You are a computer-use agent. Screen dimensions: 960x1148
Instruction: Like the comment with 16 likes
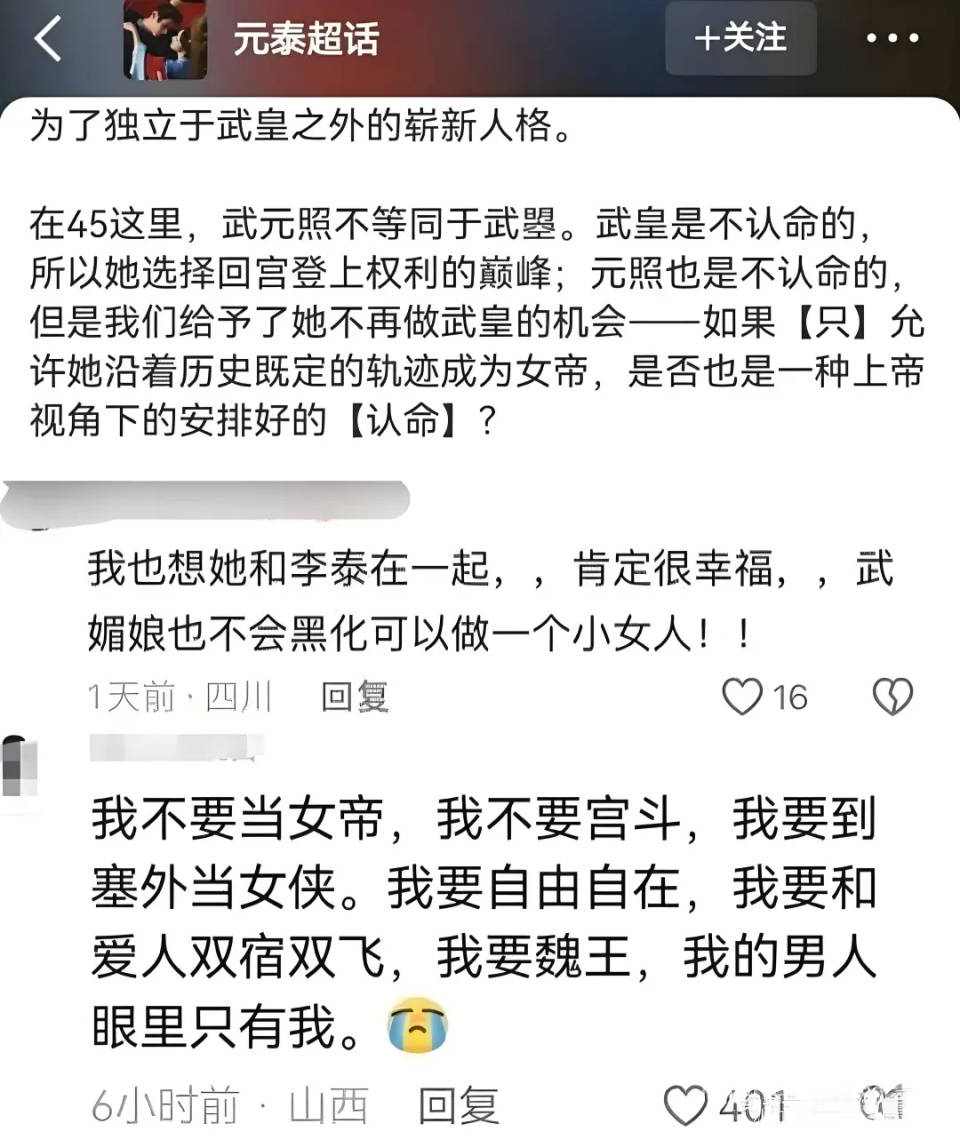[x=742, y=697]
